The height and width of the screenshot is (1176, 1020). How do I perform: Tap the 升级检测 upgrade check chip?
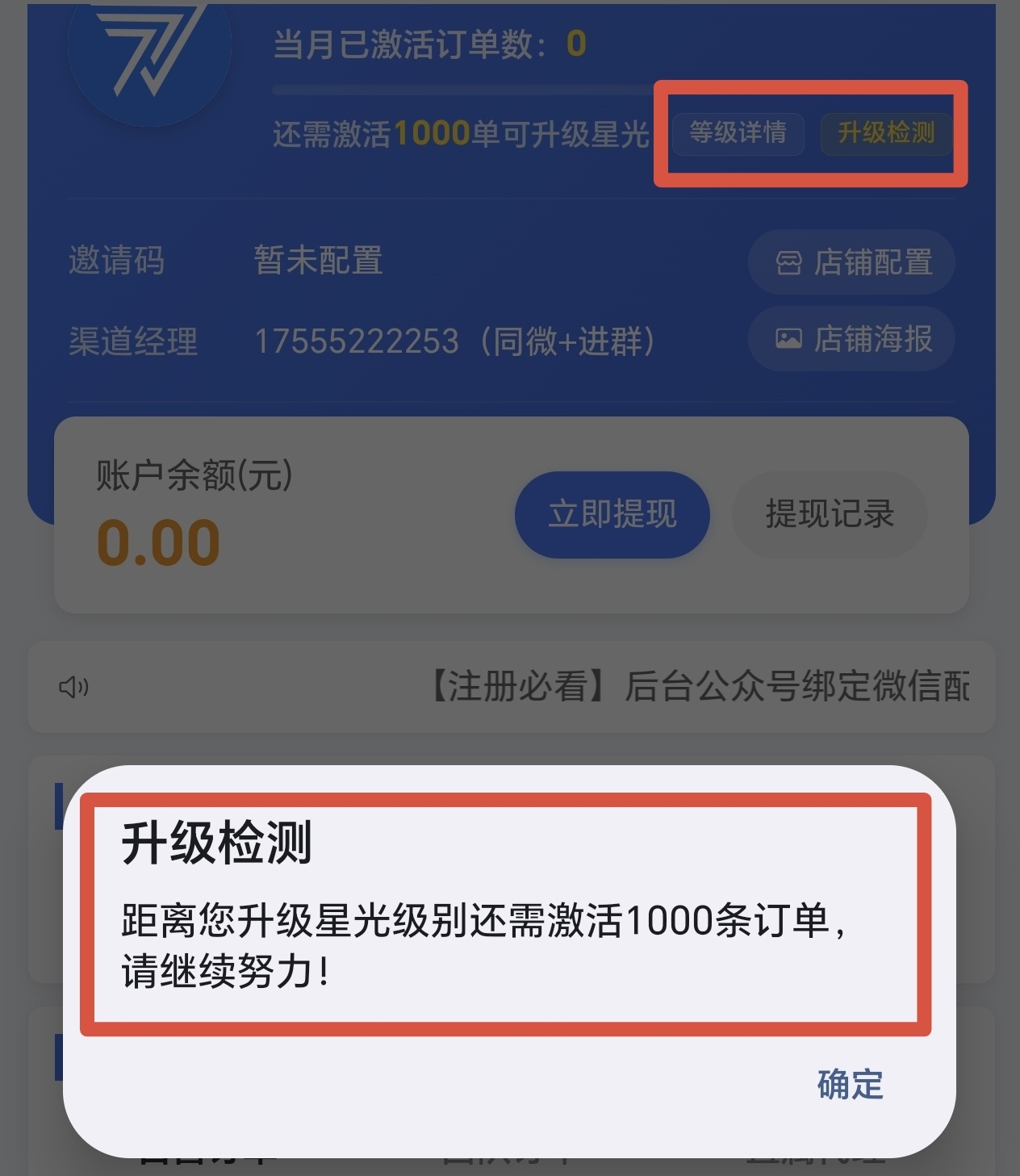885,135
